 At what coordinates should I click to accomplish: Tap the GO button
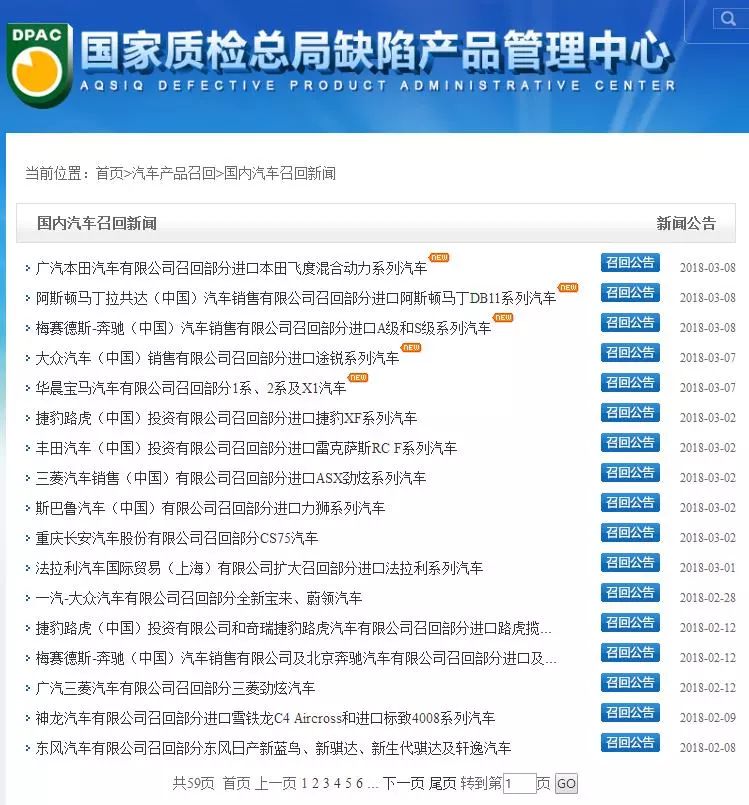[x=566, y=784]
